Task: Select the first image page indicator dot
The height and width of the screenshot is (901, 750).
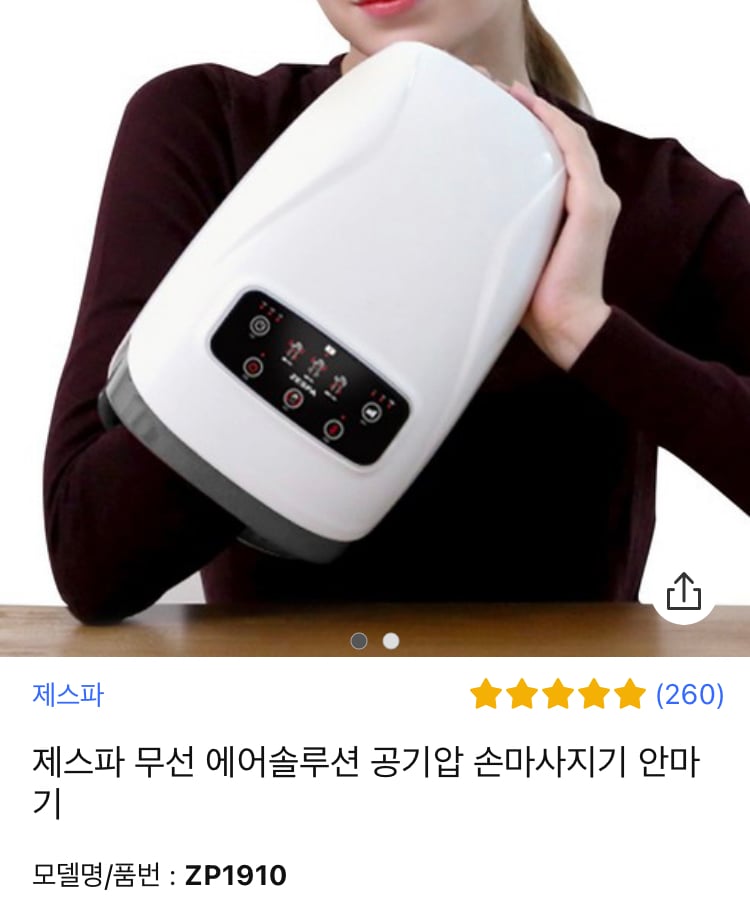Action: point(359,641)
